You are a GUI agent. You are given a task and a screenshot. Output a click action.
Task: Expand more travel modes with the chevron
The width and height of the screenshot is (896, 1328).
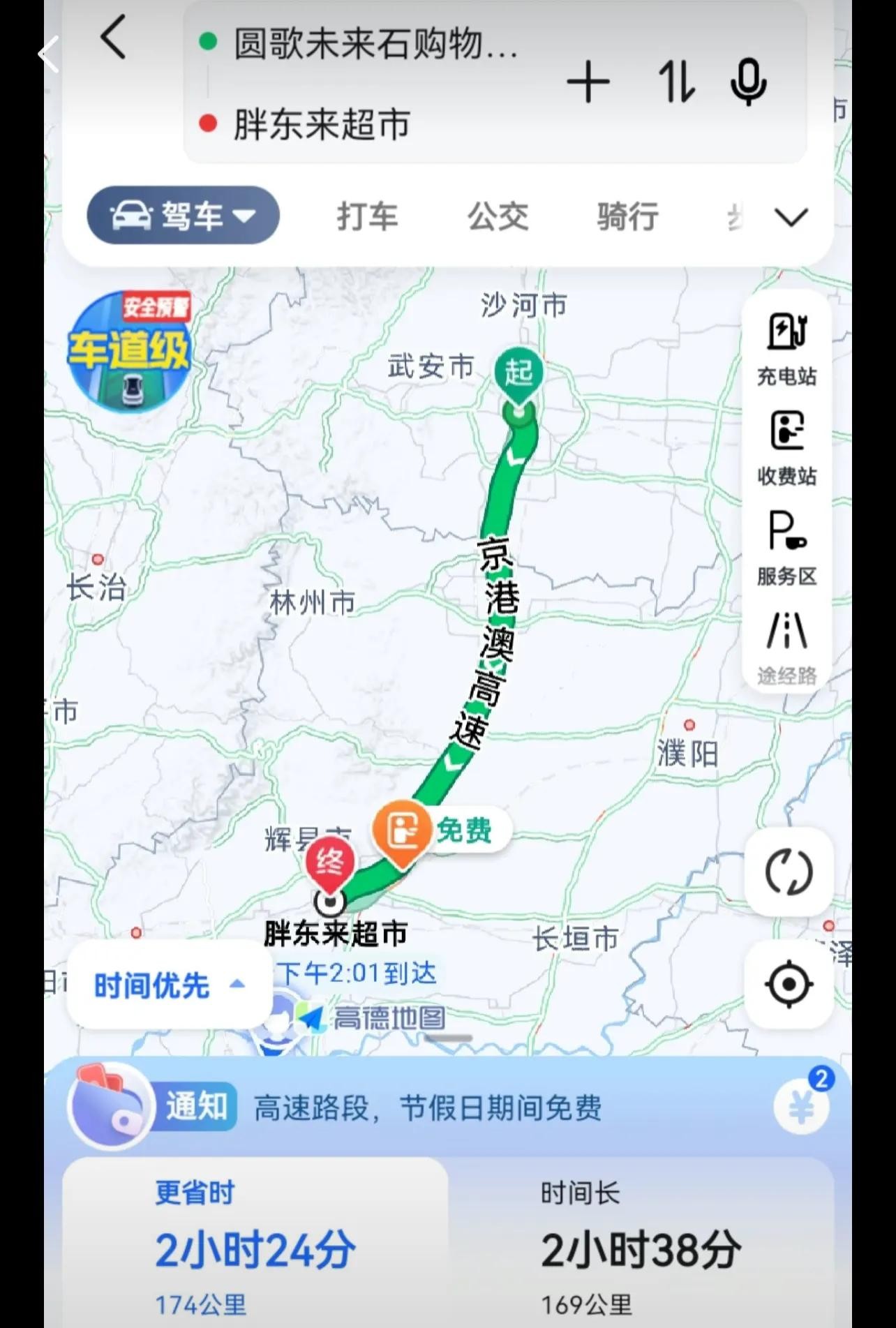pyautogui.click(x=791, y=217)
